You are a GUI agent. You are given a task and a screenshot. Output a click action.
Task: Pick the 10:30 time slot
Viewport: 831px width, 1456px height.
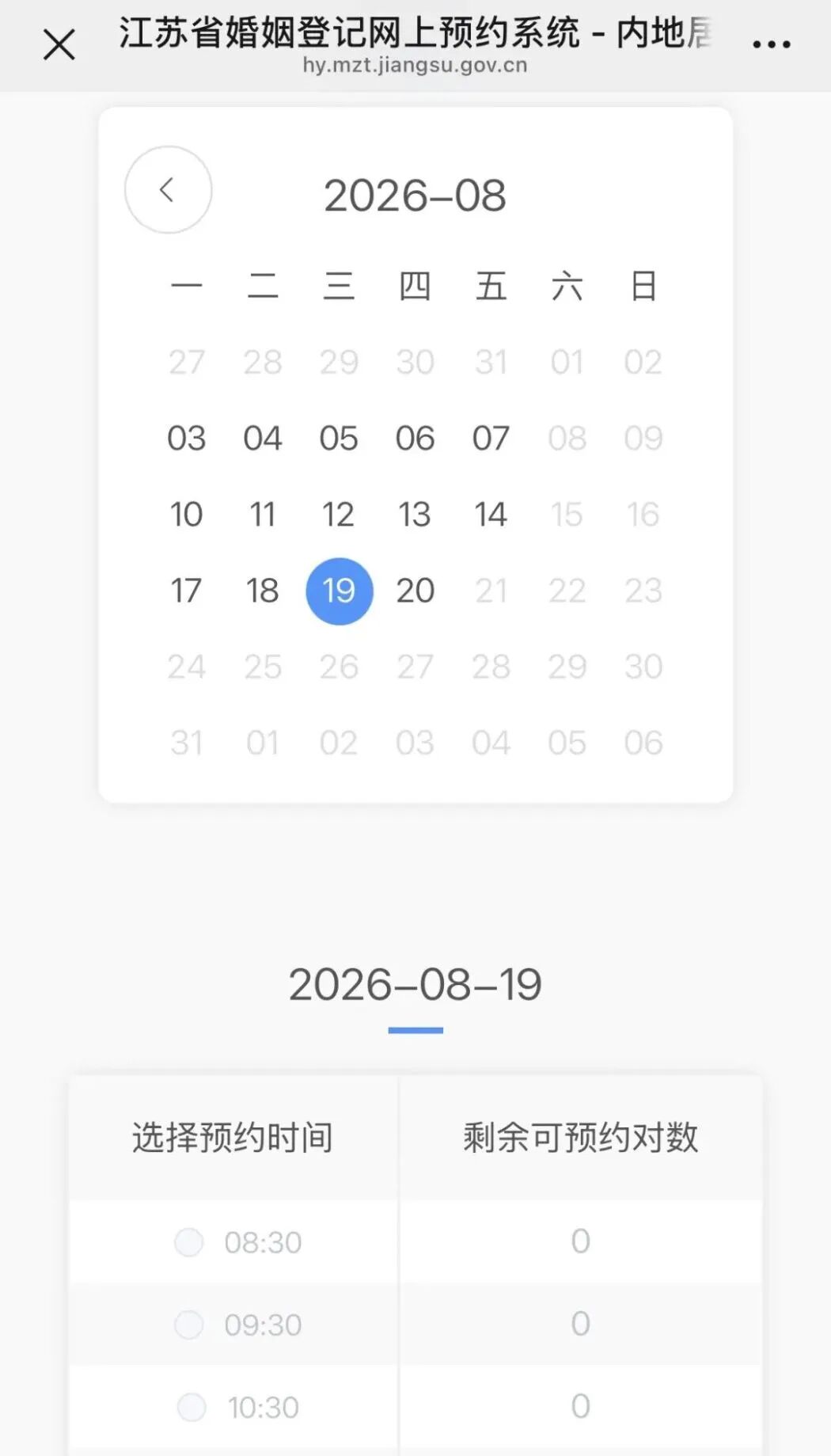click(x=238, y=1407)
